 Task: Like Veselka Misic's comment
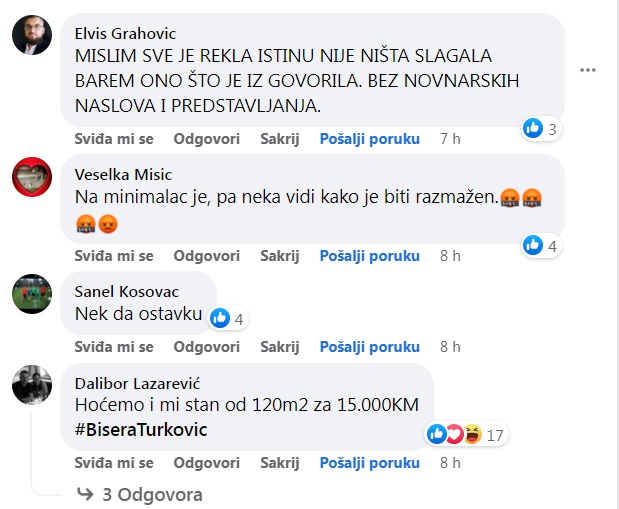click(114, 256)
